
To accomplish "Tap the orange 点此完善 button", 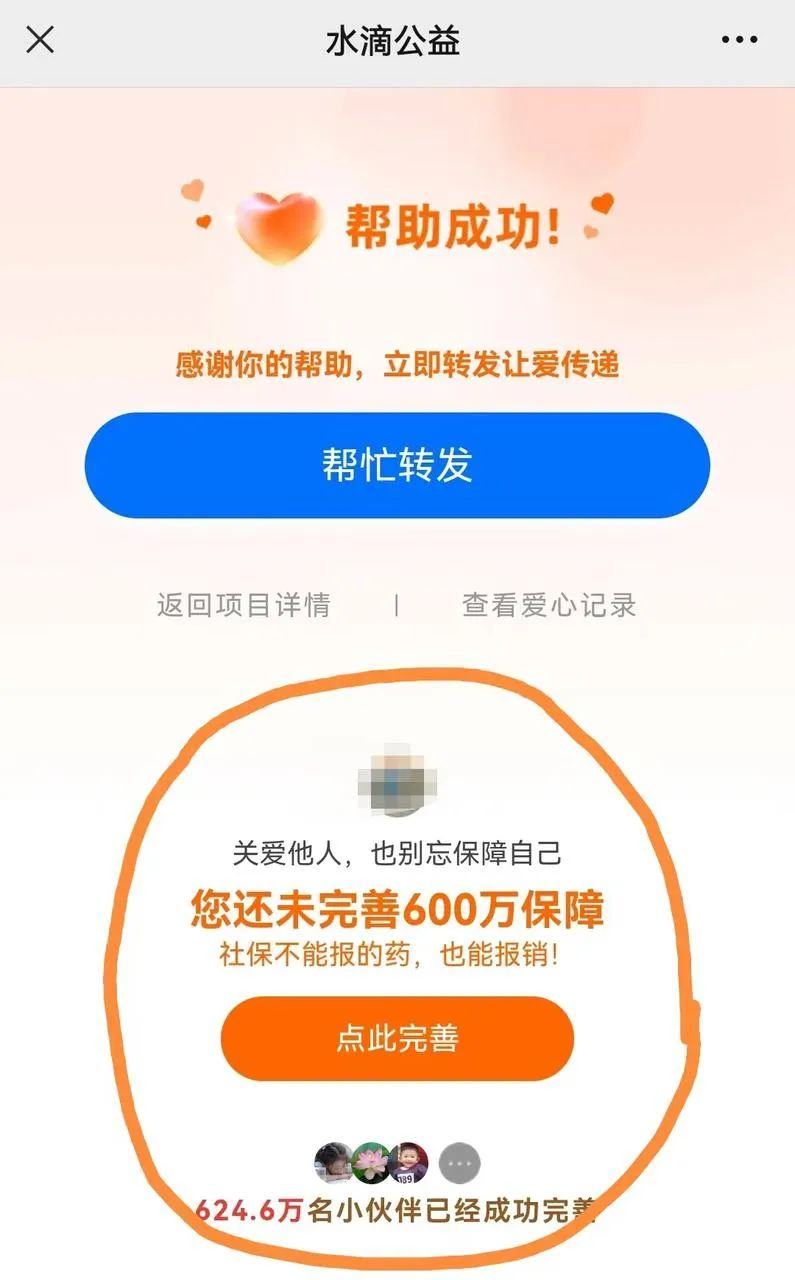I will (397, 1038).
